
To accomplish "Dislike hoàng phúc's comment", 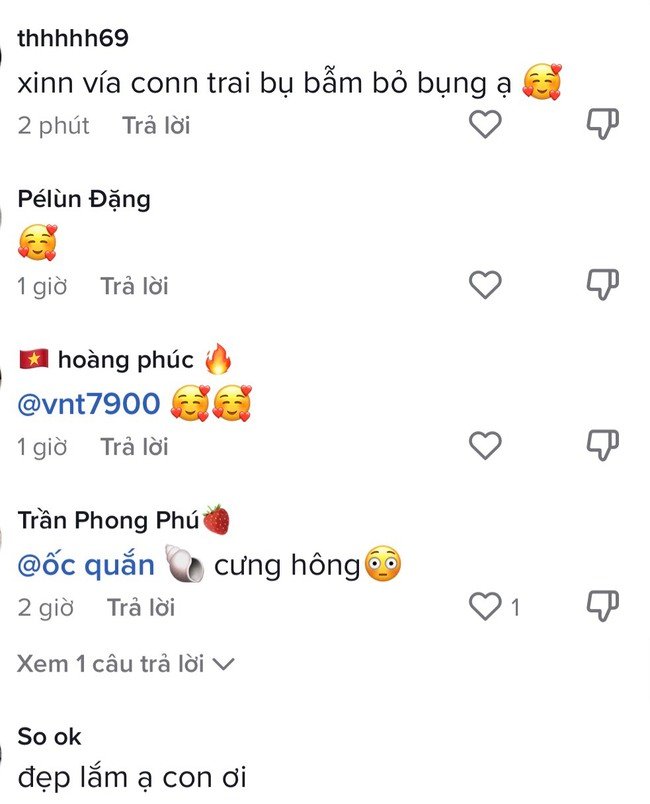I will pyautogui.click(x=602, y=445).
